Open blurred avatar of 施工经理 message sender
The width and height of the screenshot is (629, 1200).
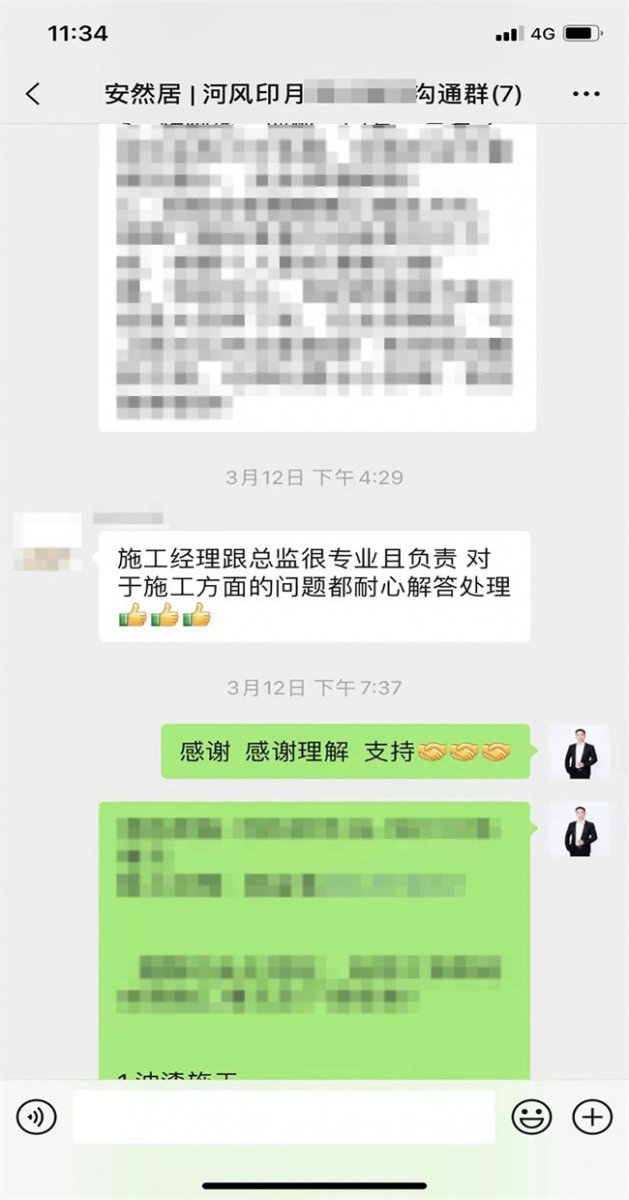pos(50,542)
